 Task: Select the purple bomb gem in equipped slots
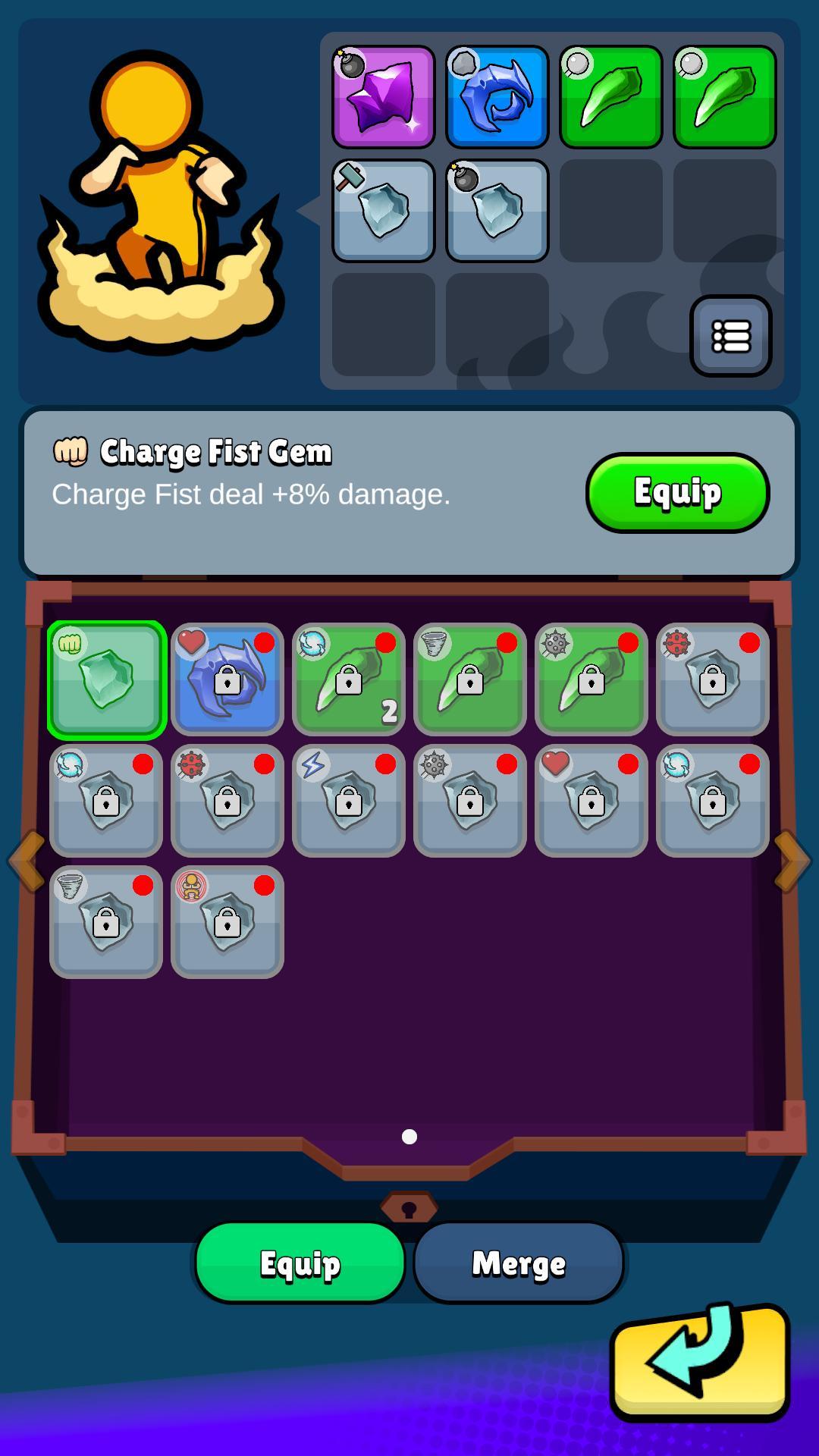[383, 97]
